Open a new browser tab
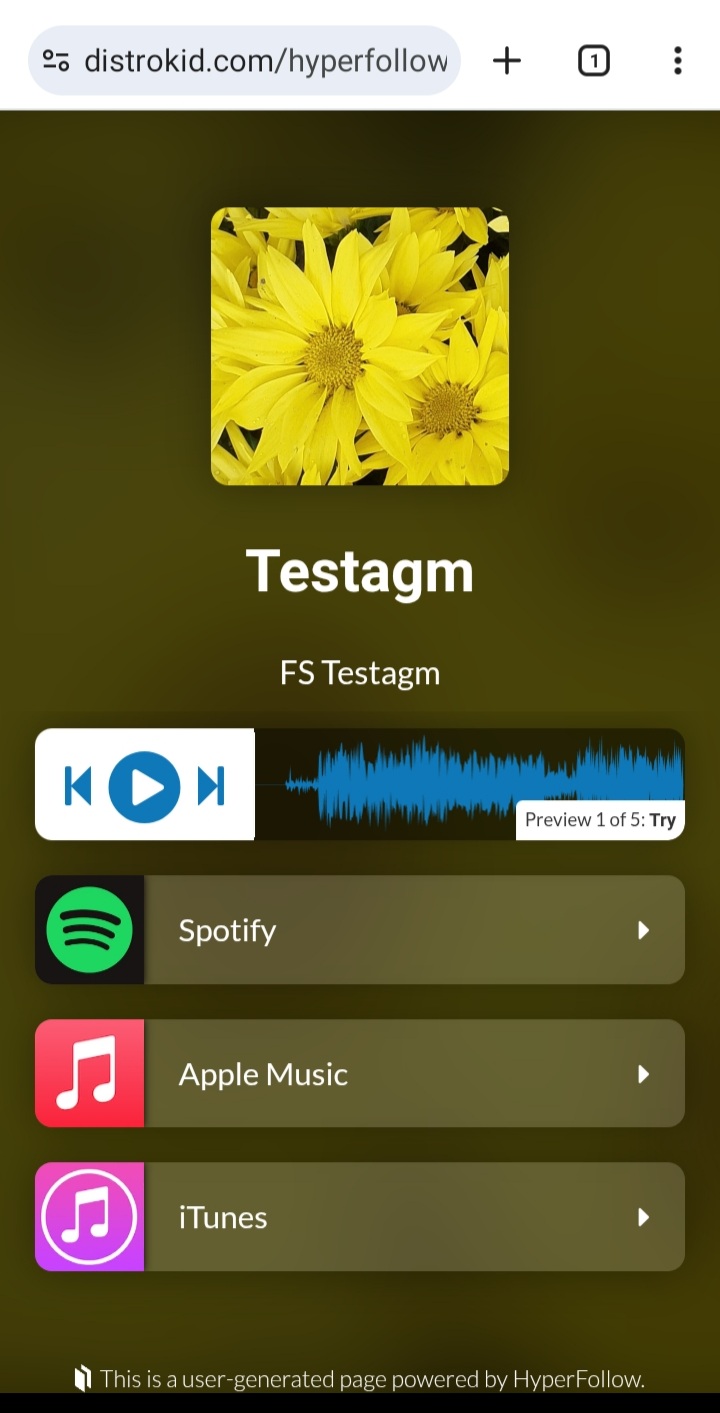 tap(507, 61)
